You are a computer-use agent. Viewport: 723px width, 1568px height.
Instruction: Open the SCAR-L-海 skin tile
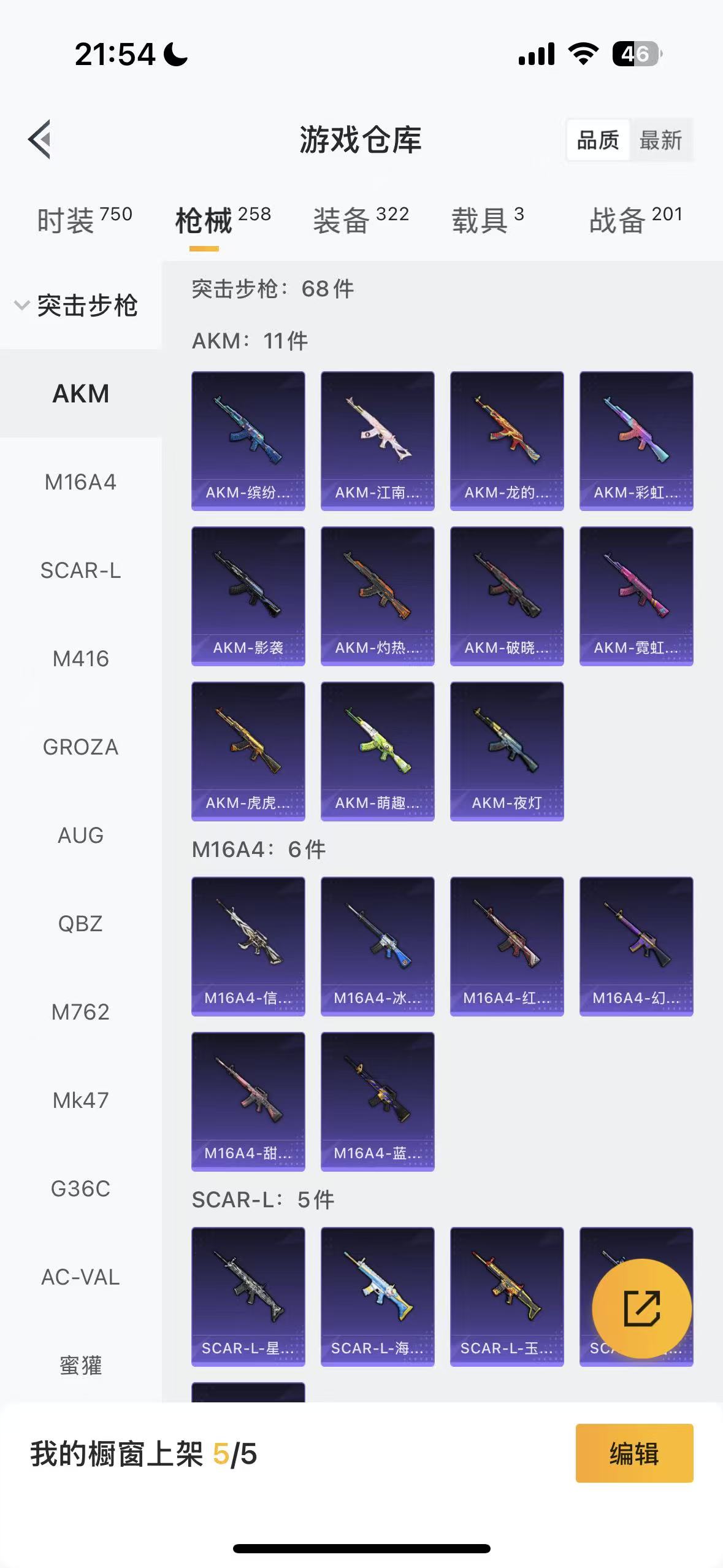(x=377, y=1296)
